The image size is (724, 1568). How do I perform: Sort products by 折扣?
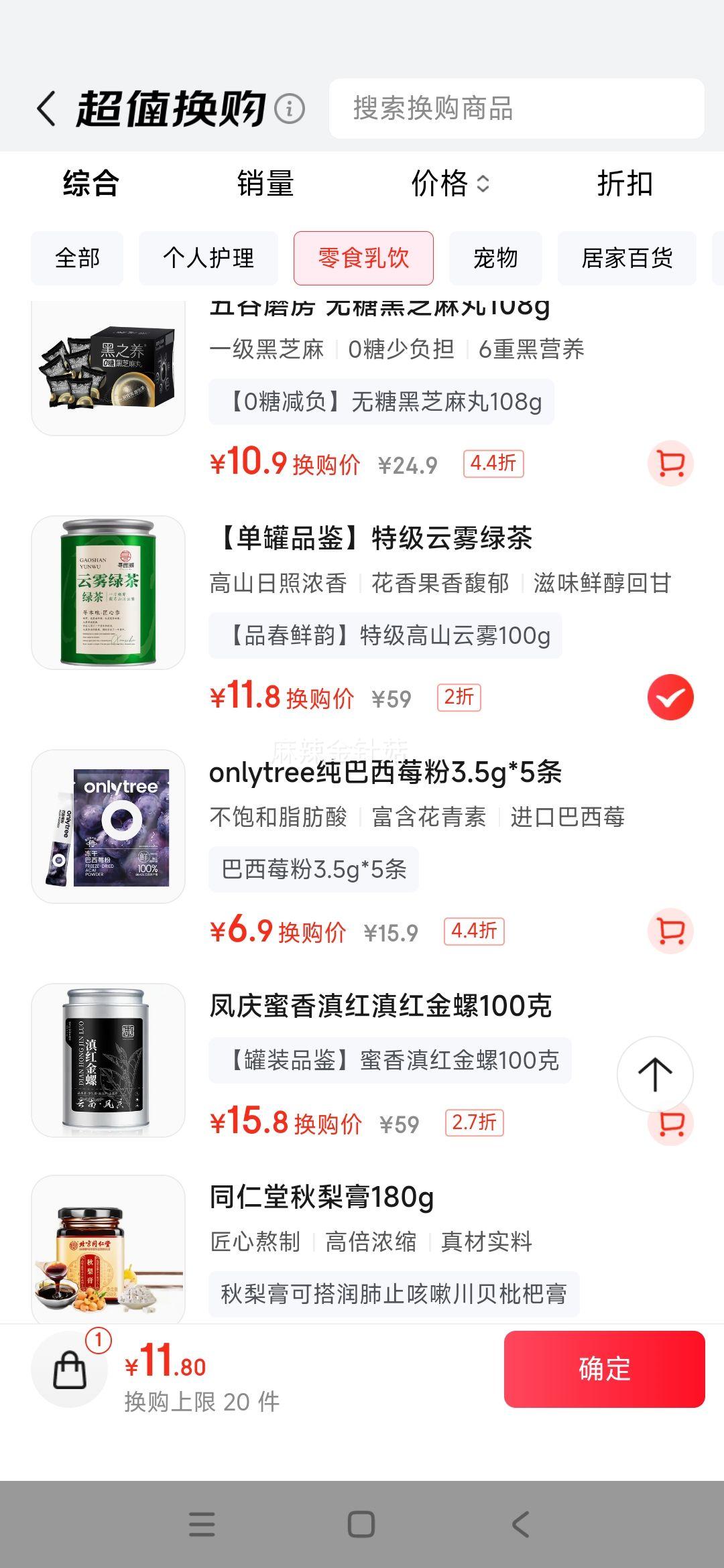tap(625, 184)
